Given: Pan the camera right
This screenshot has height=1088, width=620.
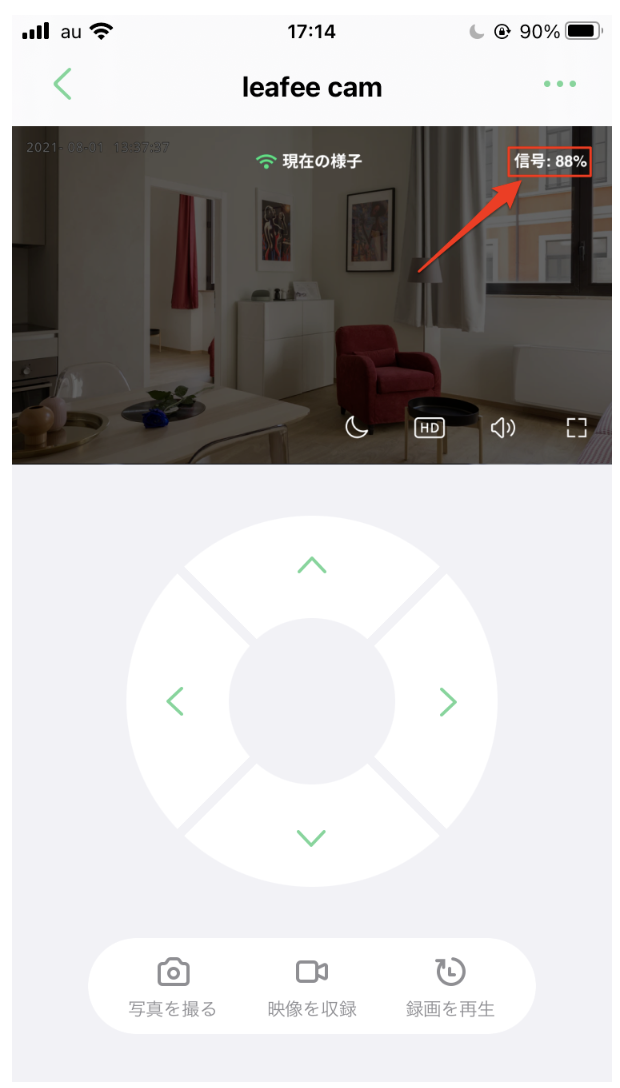Looking at the screenshot, I should click(448, 701).
